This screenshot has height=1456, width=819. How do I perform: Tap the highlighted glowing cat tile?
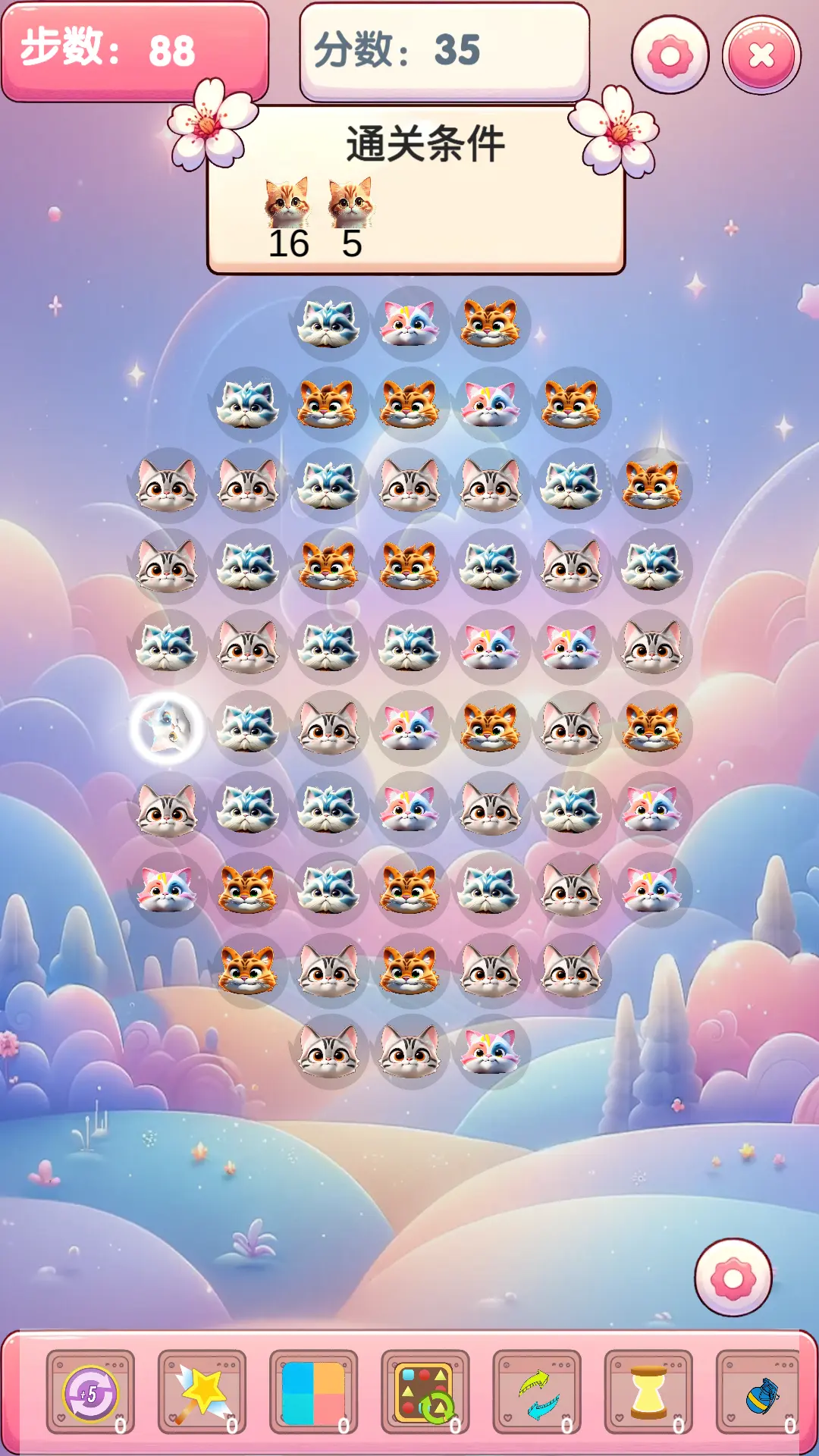click(167, 728)
